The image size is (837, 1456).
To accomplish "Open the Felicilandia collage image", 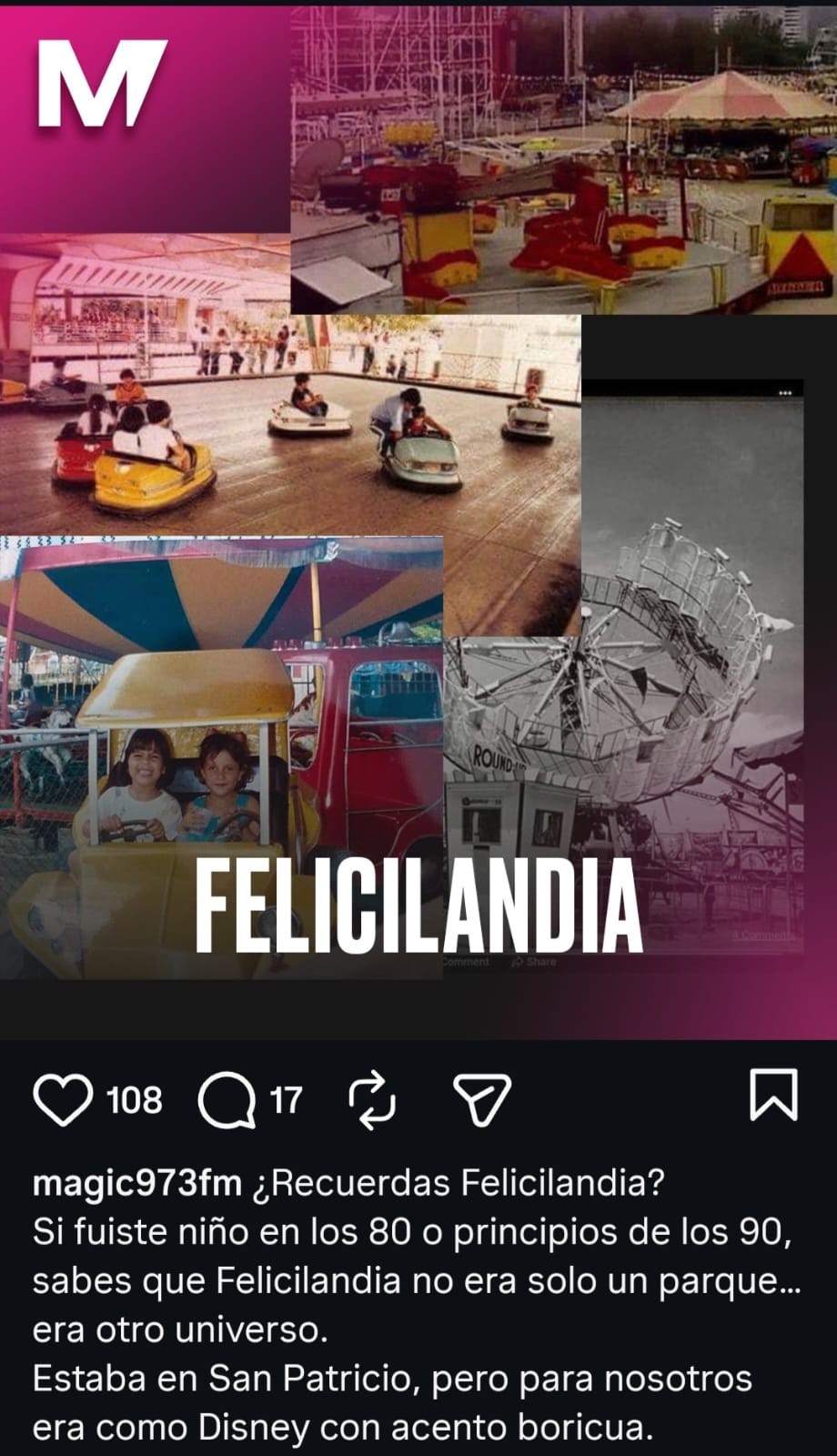I will pos(418,519).
